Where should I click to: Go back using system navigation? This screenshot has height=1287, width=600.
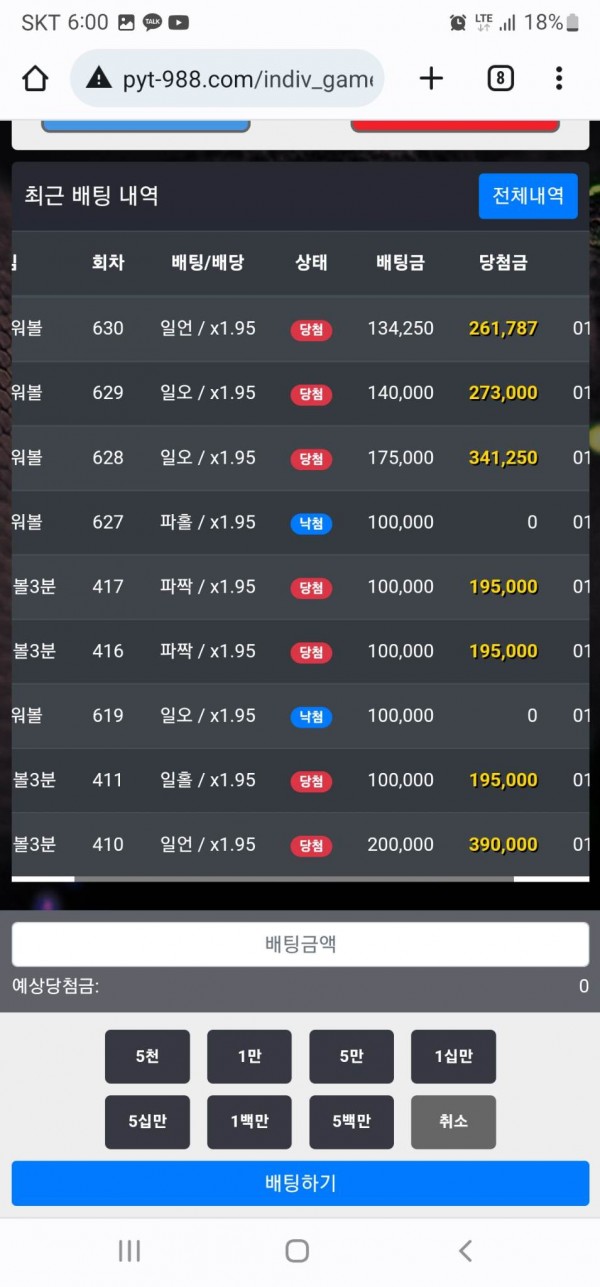[x=465, y=1250]
